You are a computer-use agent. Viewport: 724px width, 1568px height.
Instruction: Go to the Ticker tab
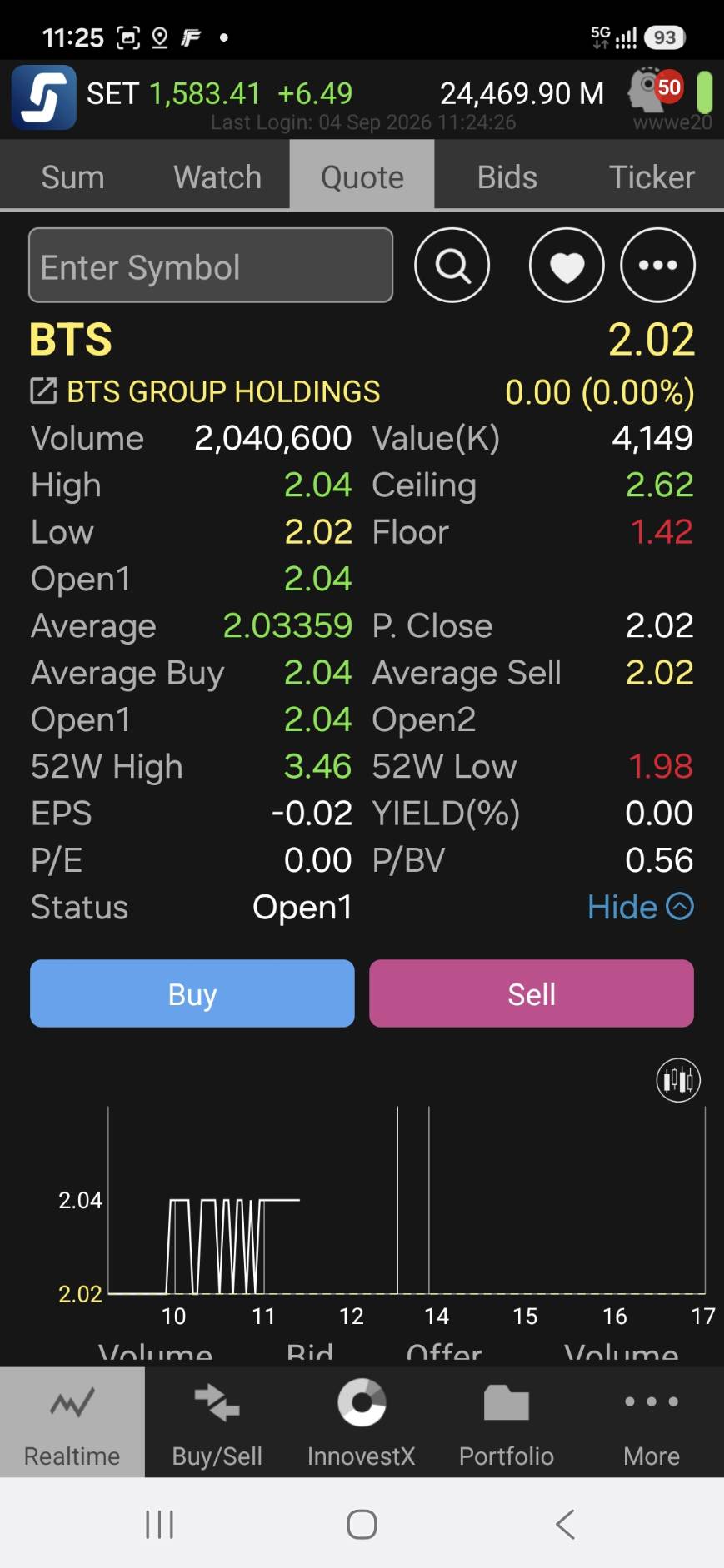(652, 177)
